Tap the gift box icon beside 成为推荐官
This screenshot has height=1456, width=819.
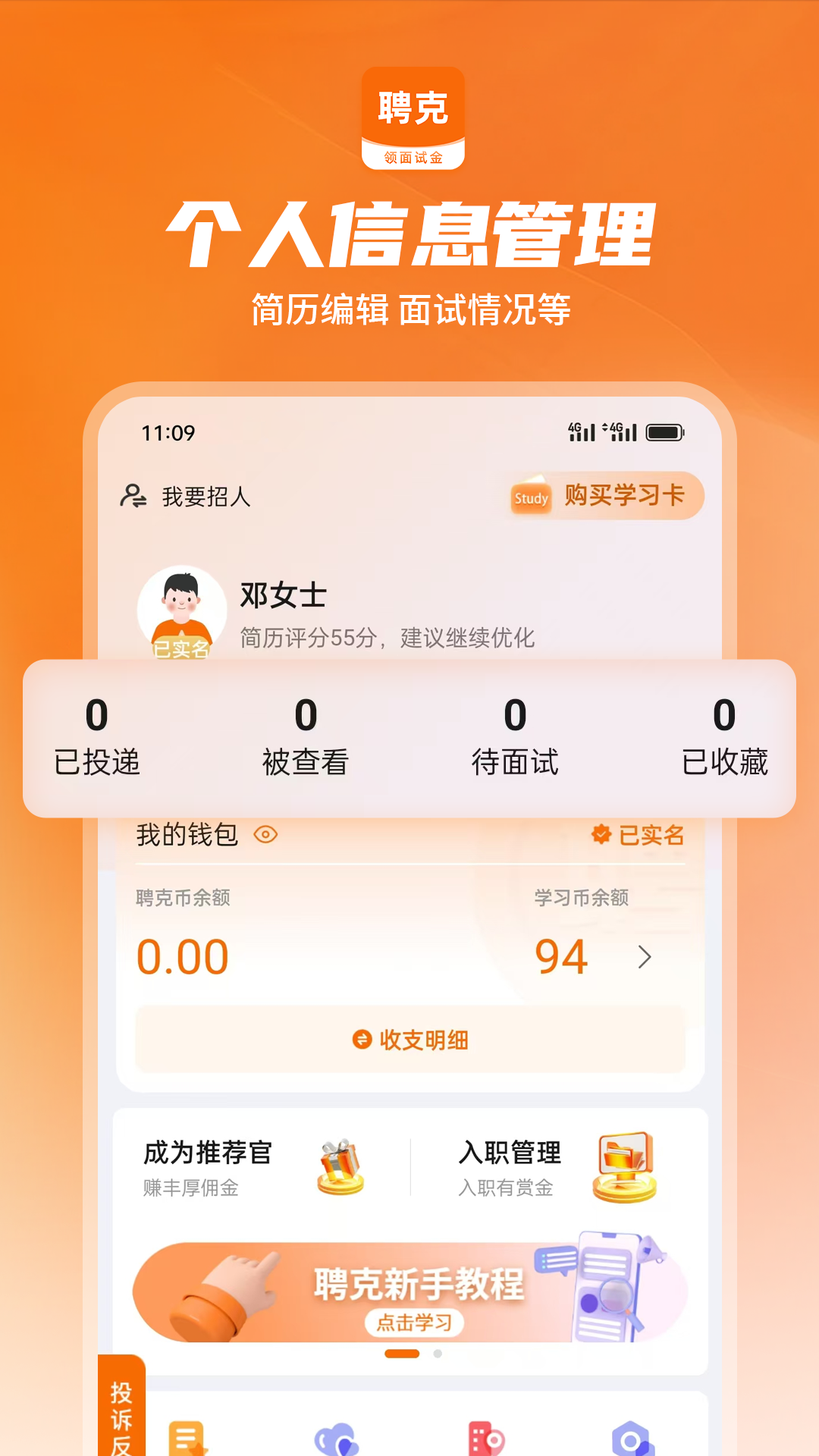pyautogui.click(x=340, y=1164)
